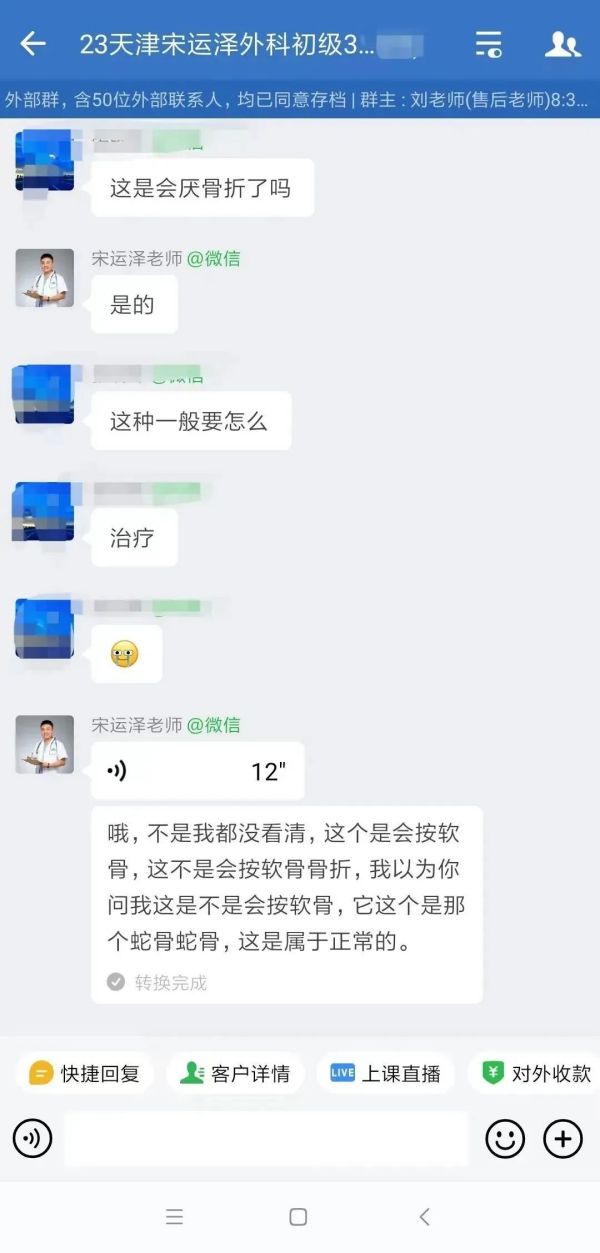Open the emoji picker
600x1253 pixels.
tap(505, 1138)
